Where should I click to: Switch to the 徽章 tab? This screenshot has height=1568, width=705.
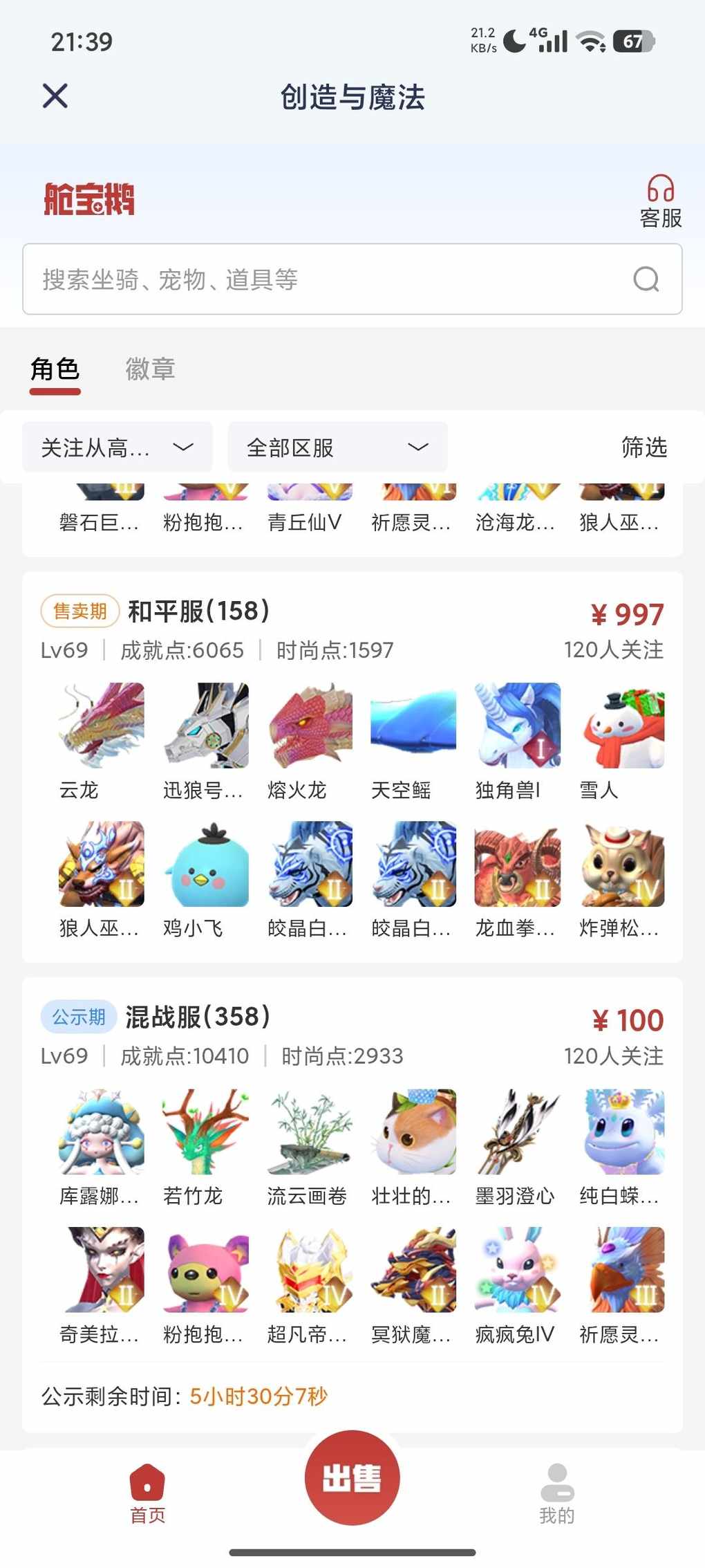[150, 369]
